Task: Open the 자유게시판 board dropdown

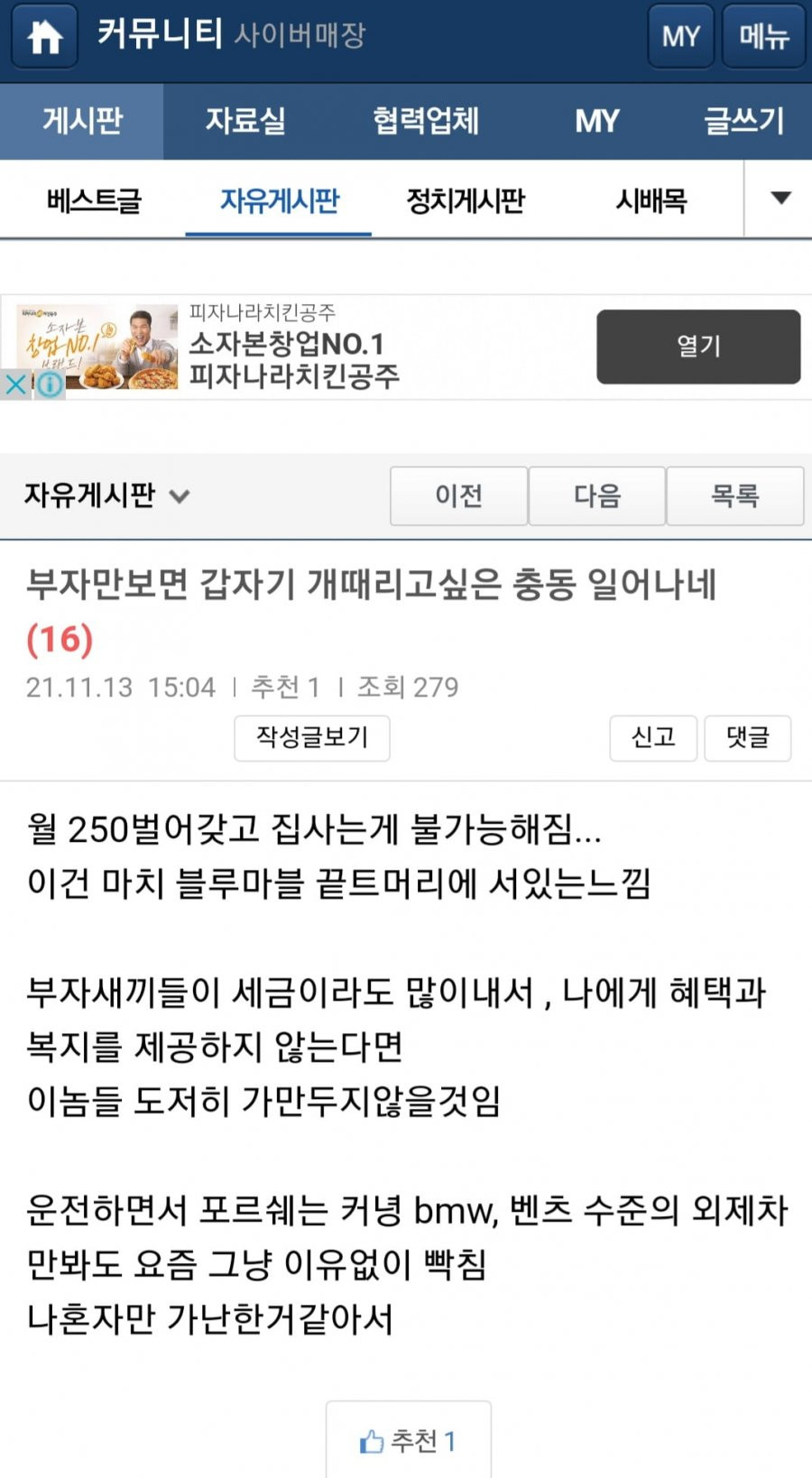Action: [x=106, y=495]
